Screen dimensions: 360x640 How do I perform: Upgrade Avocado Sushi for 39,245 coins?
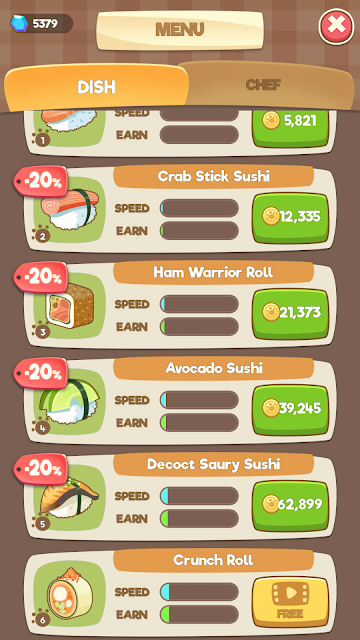291,409
